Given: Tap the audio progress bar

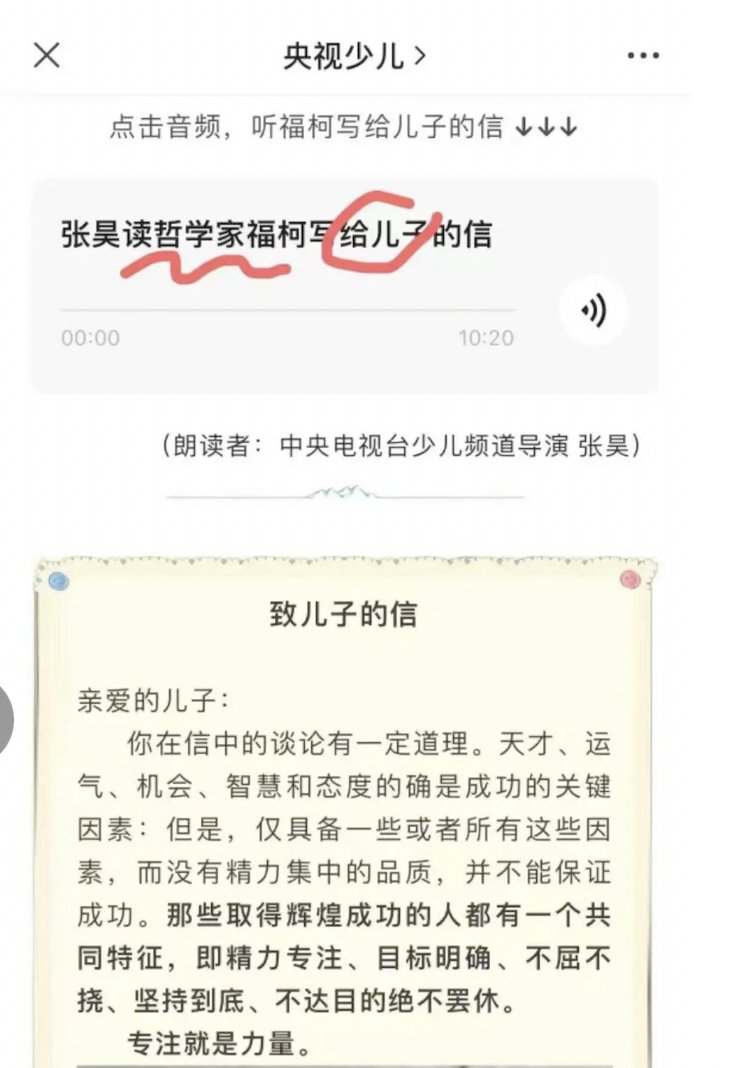Looking at the screenshot, I should (x=287, y=310).
